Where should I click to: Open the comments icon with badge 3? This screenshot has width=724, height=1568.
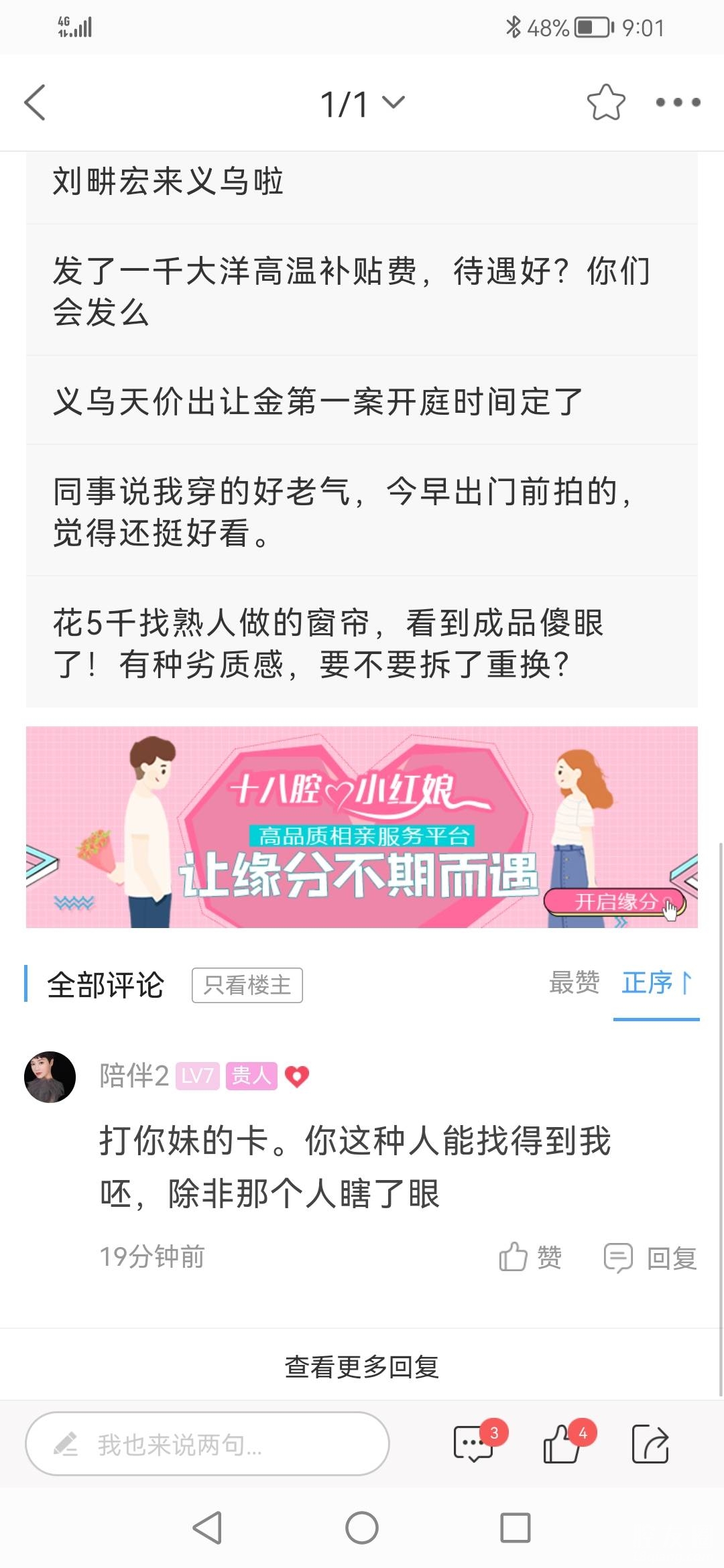(475, 1443)
